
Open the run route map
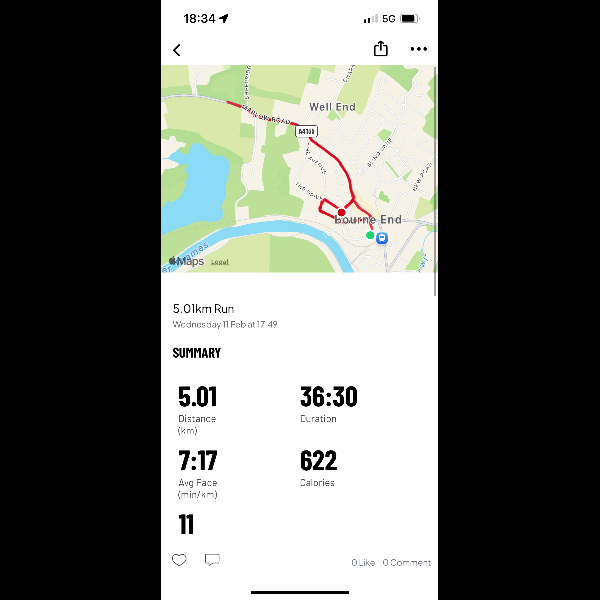(298, 168)
